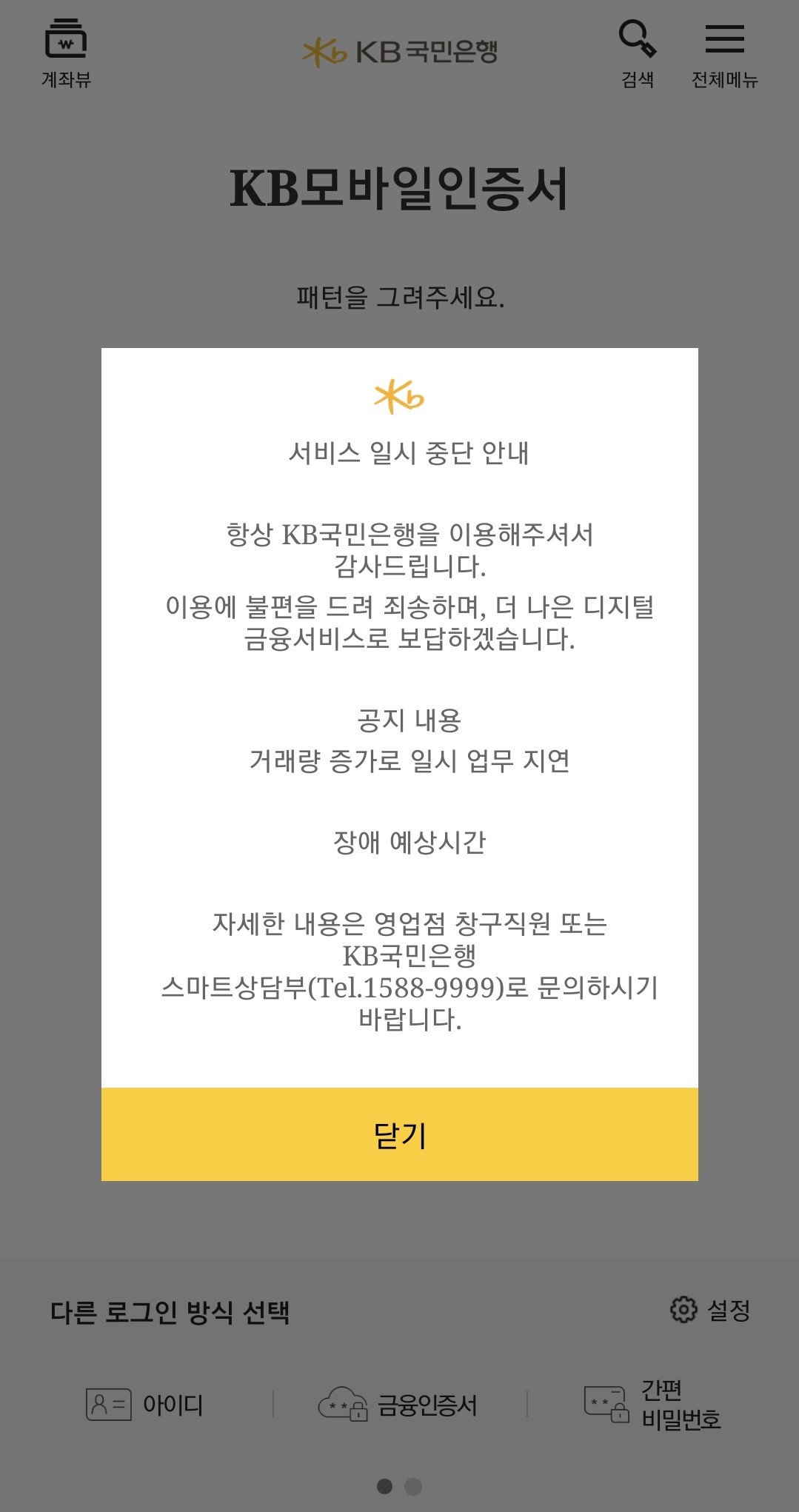Select 아이디 login method
The image size is (799, 1512).
[x=145, y=1405]
